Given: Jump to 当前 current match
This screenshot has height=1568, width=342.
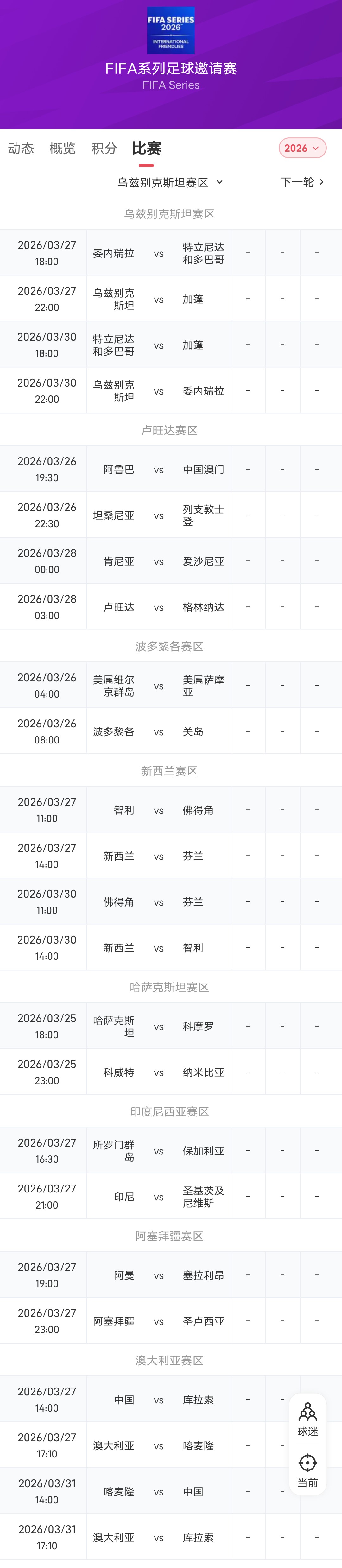Looking at the screenshot, I should tap(307, 1470).
